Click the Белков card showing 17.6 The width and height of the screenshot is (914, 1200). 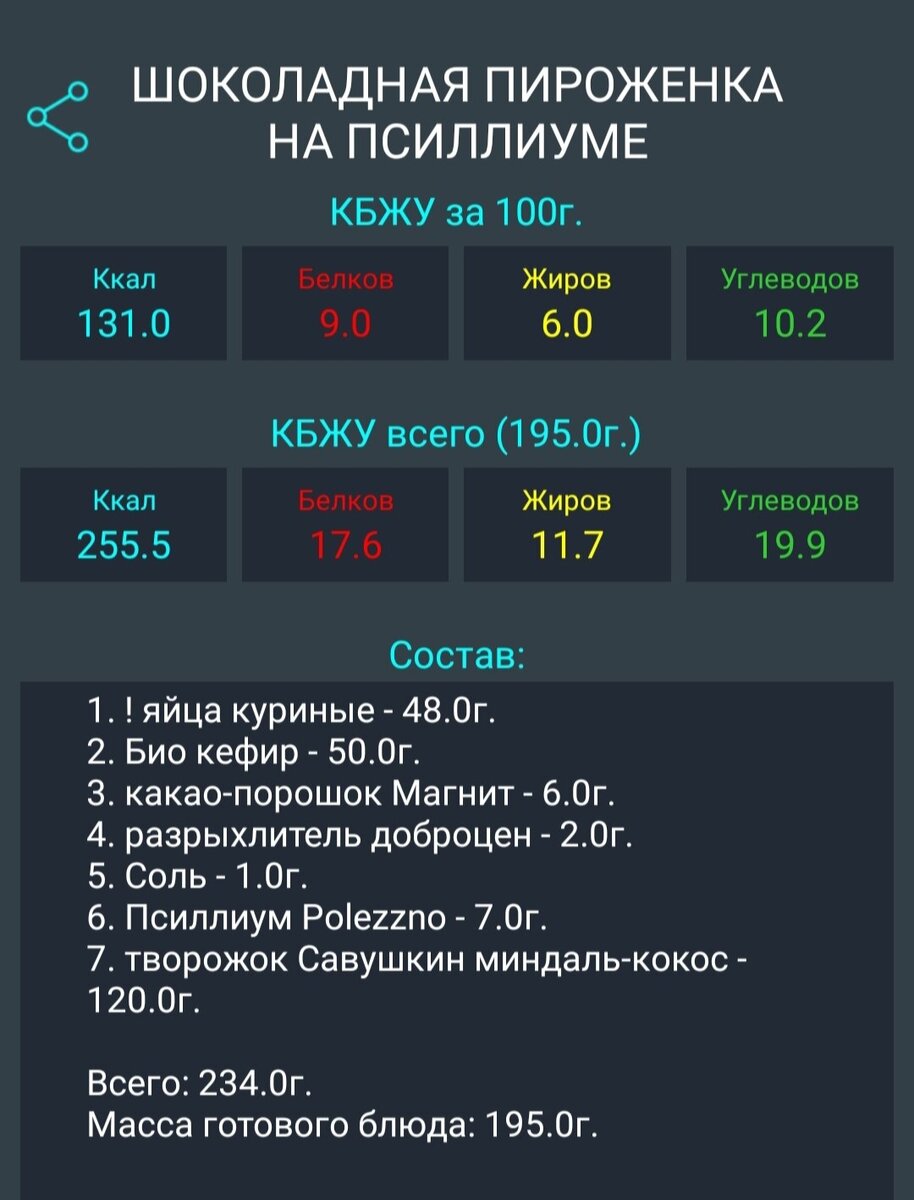click(344, 522)
